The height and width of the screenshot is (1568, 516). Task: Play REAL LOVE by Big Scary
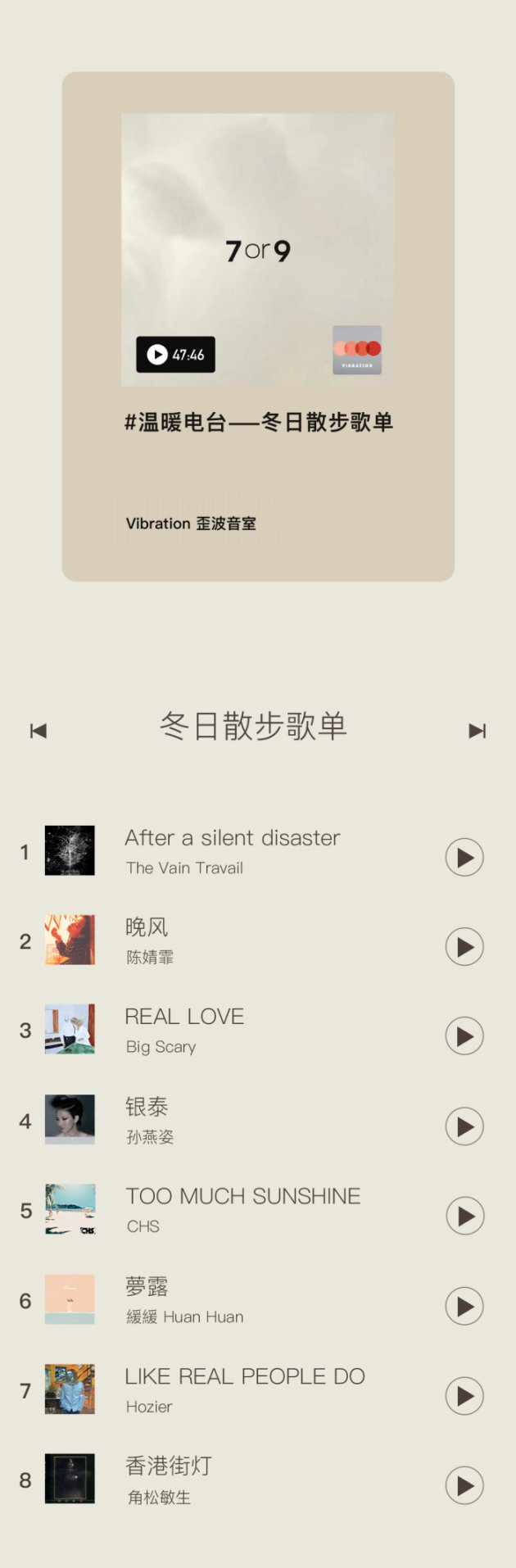click(464, 1036)
